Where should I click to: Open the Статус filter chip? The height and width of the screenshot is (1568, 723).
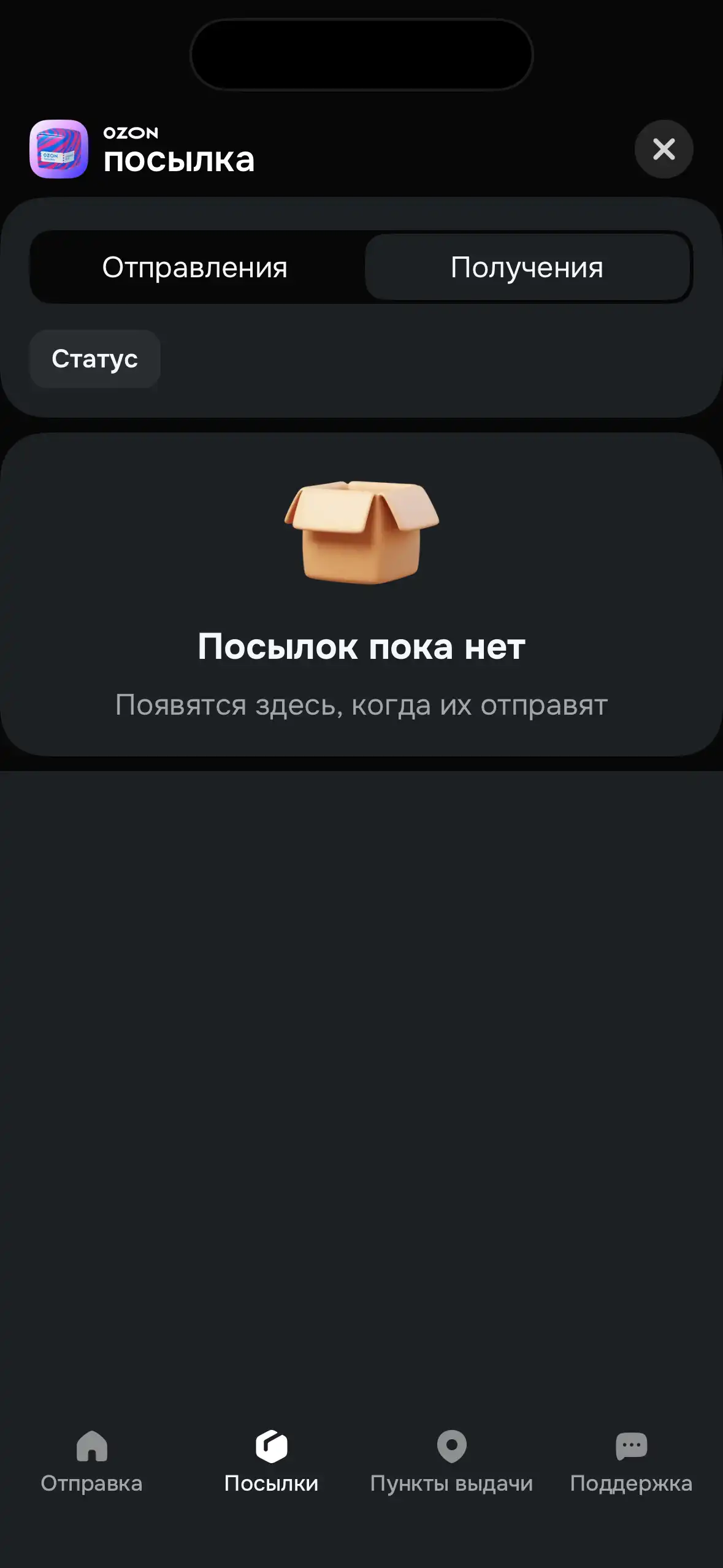tap(95, 359)
